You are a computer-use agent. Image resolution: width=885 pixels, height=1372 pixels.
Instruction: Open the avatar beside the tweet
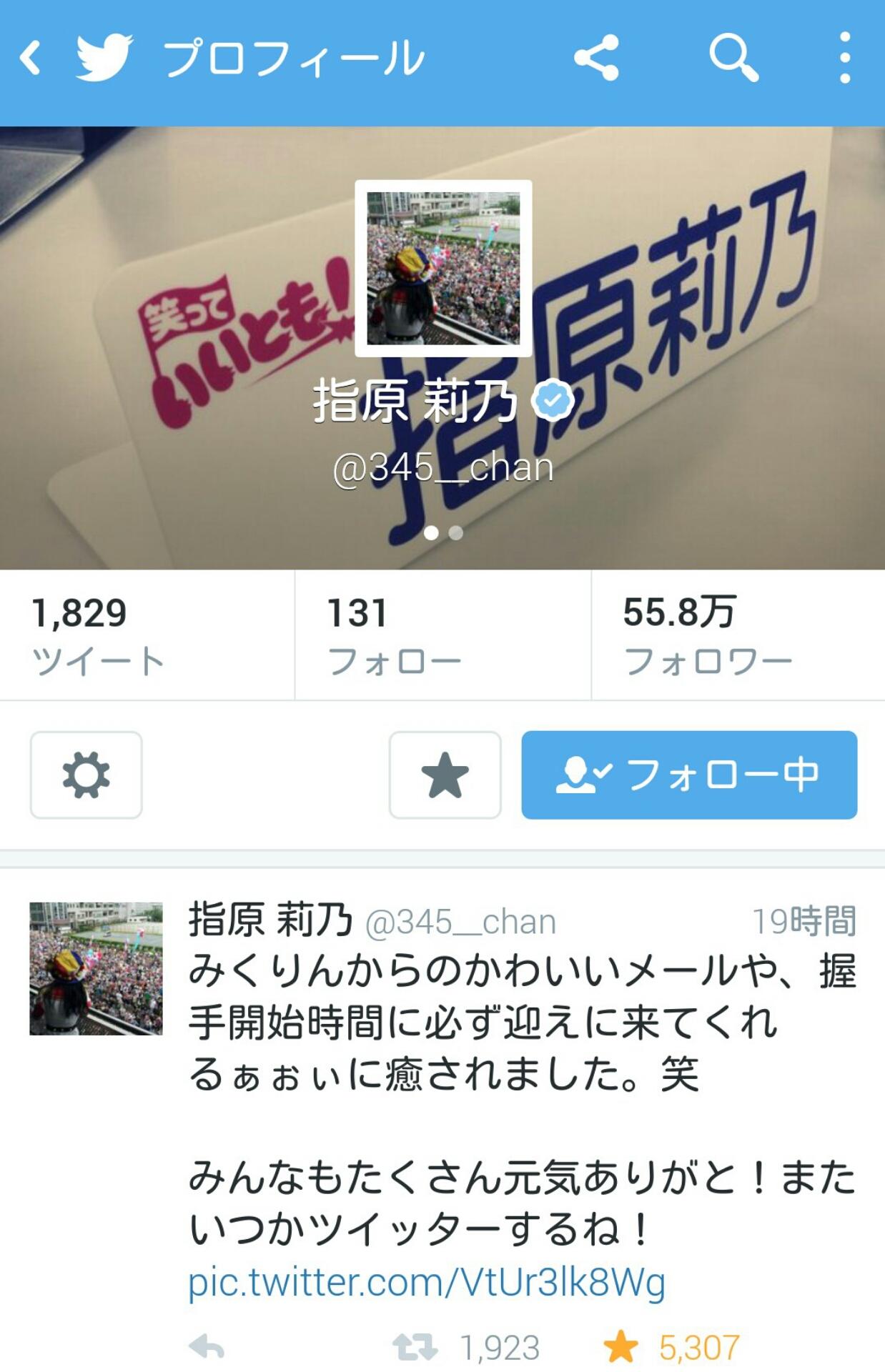click(x=96, y=968)
